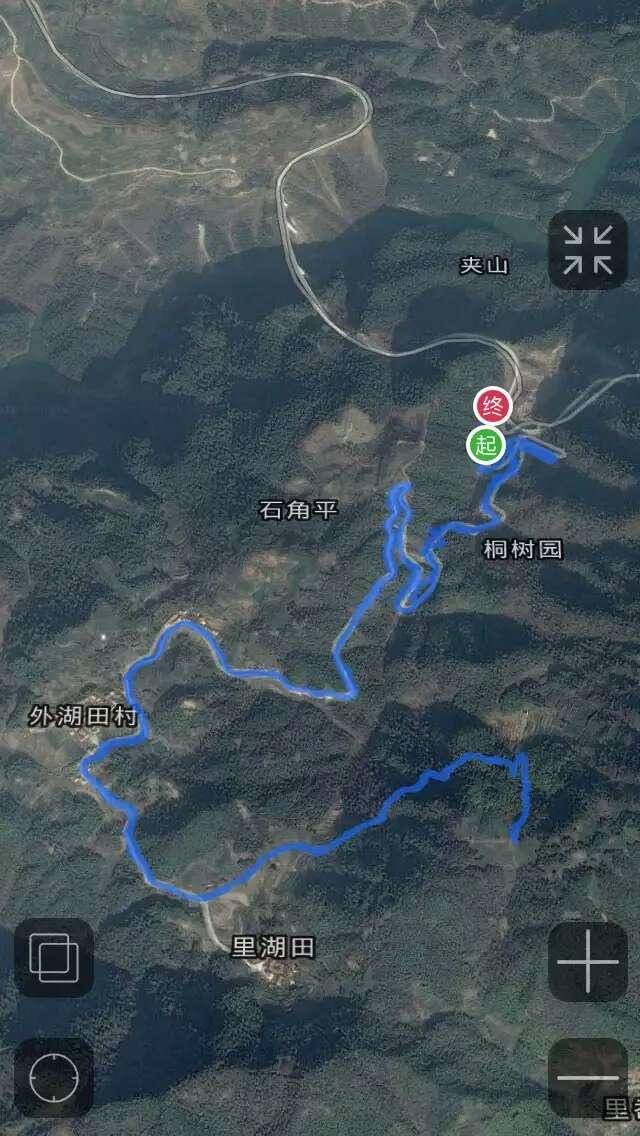Exit fullscreen map view
Image resolution: width=640 pixels, height=1136 pixels.
pos(587,250)
